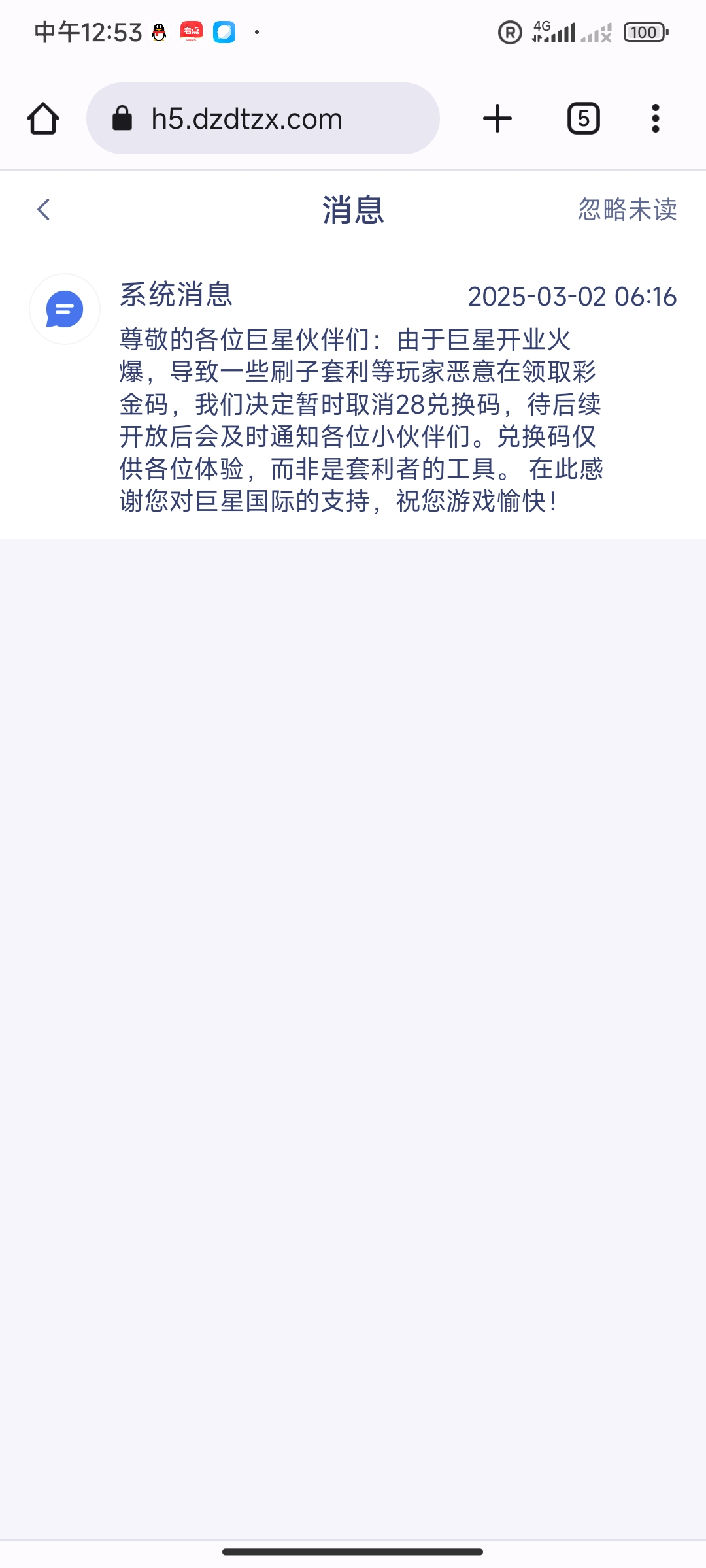Tap the h5.dzdtzx.com address bar
The width and height of the screenshot is (706, 1568).
point(263,119)
